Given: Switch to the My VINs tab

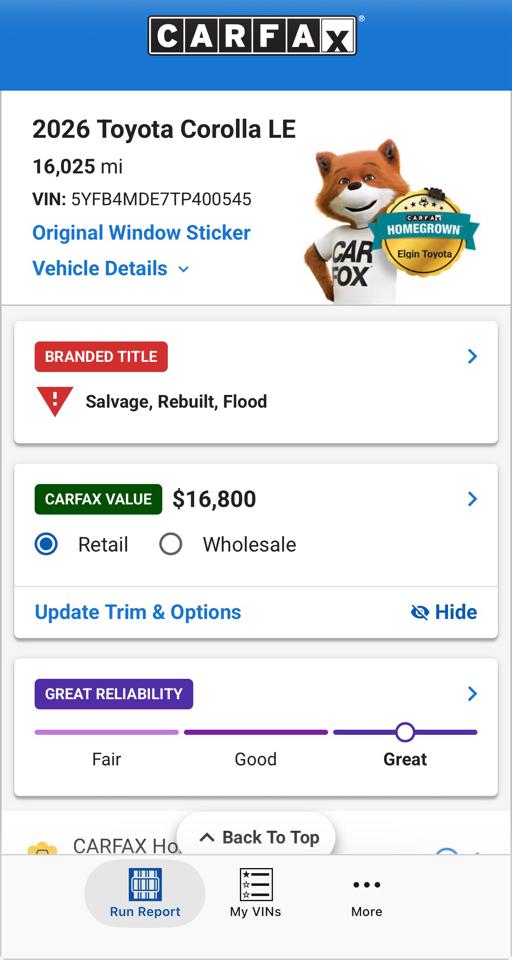Looking at the screenshot, I should [255, 893].
